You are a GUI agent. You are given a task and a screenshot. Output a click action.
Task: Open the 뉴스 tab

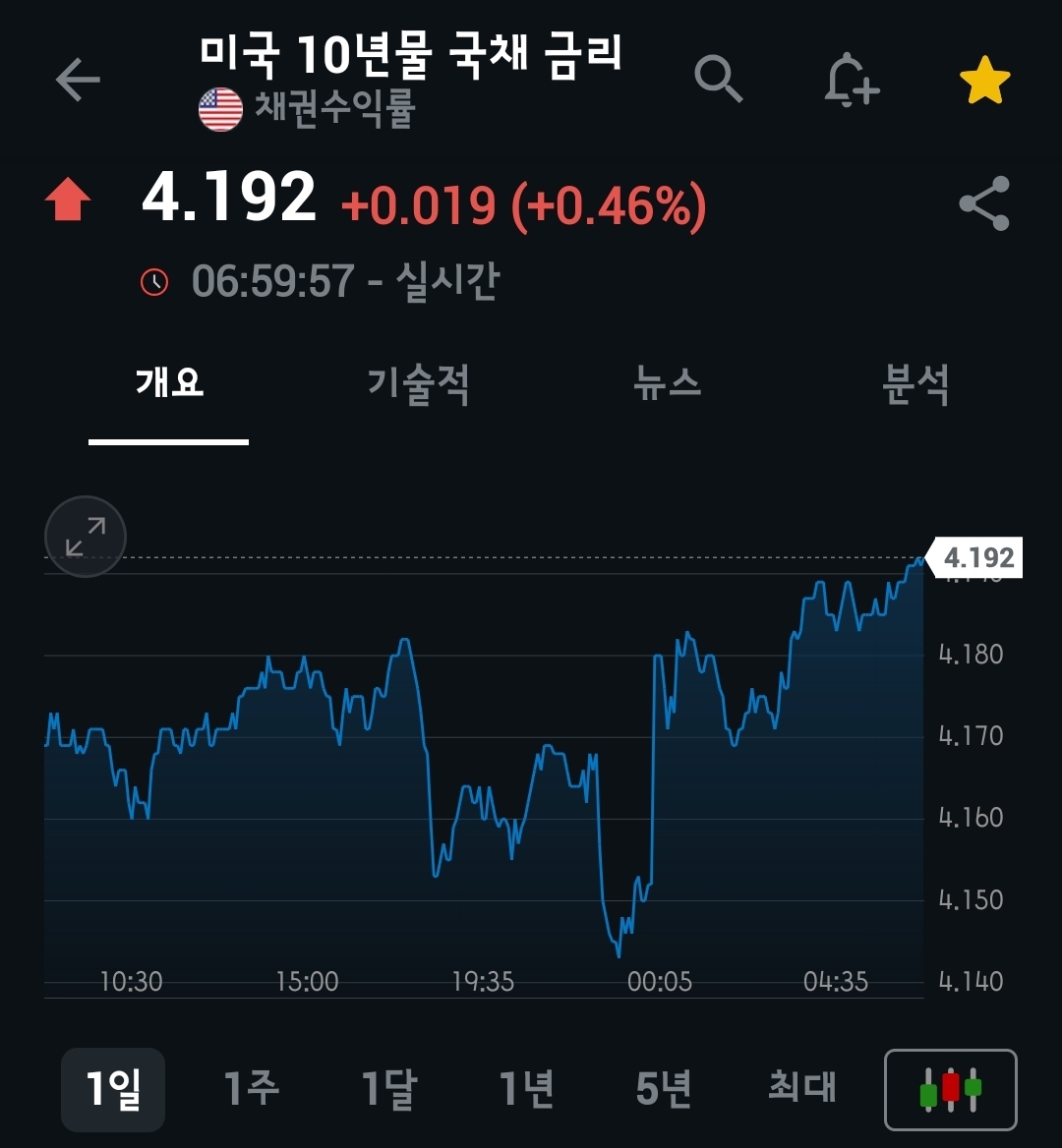point(668,382)
